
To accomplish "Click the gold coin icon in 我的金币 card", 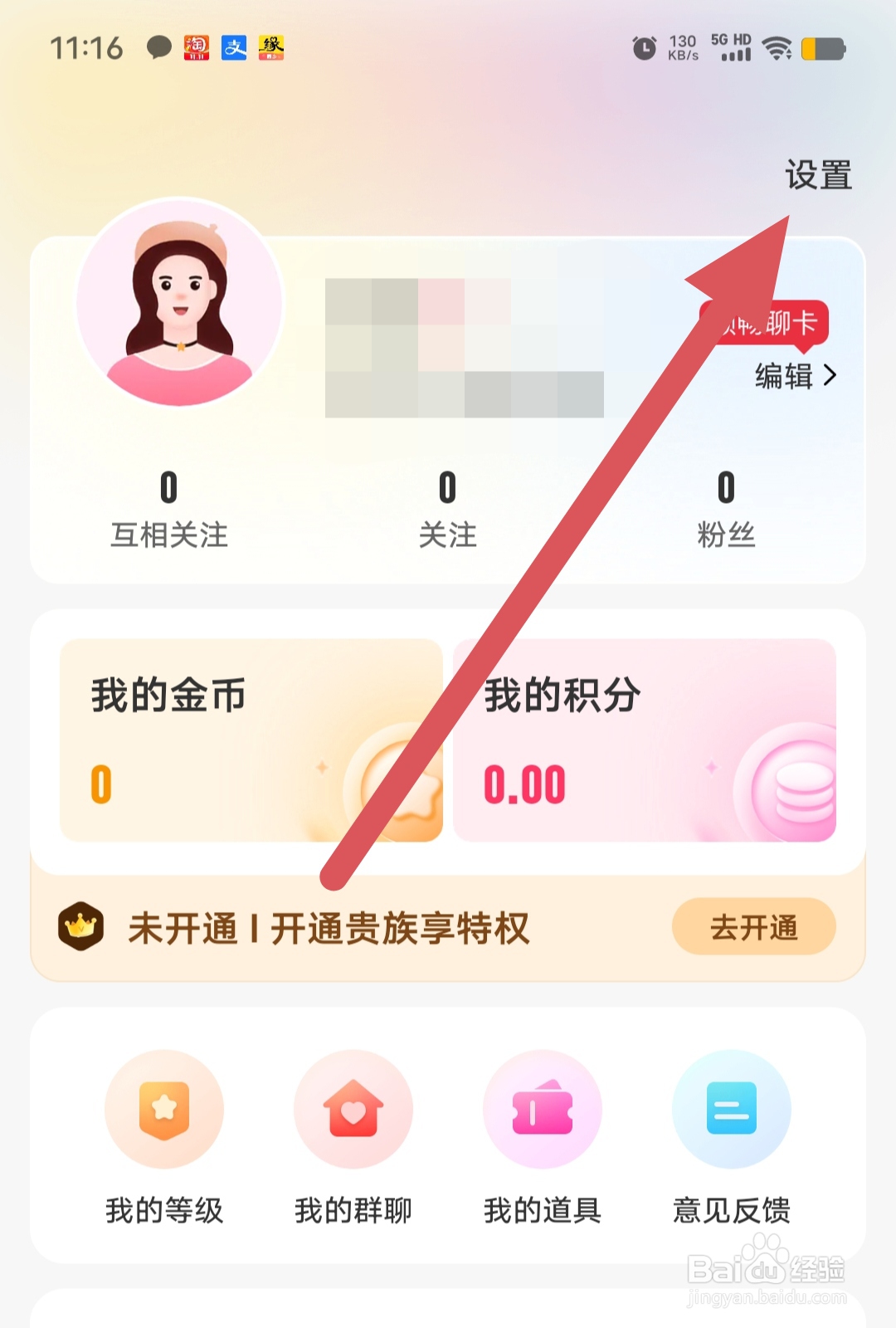I will point(390,788).
